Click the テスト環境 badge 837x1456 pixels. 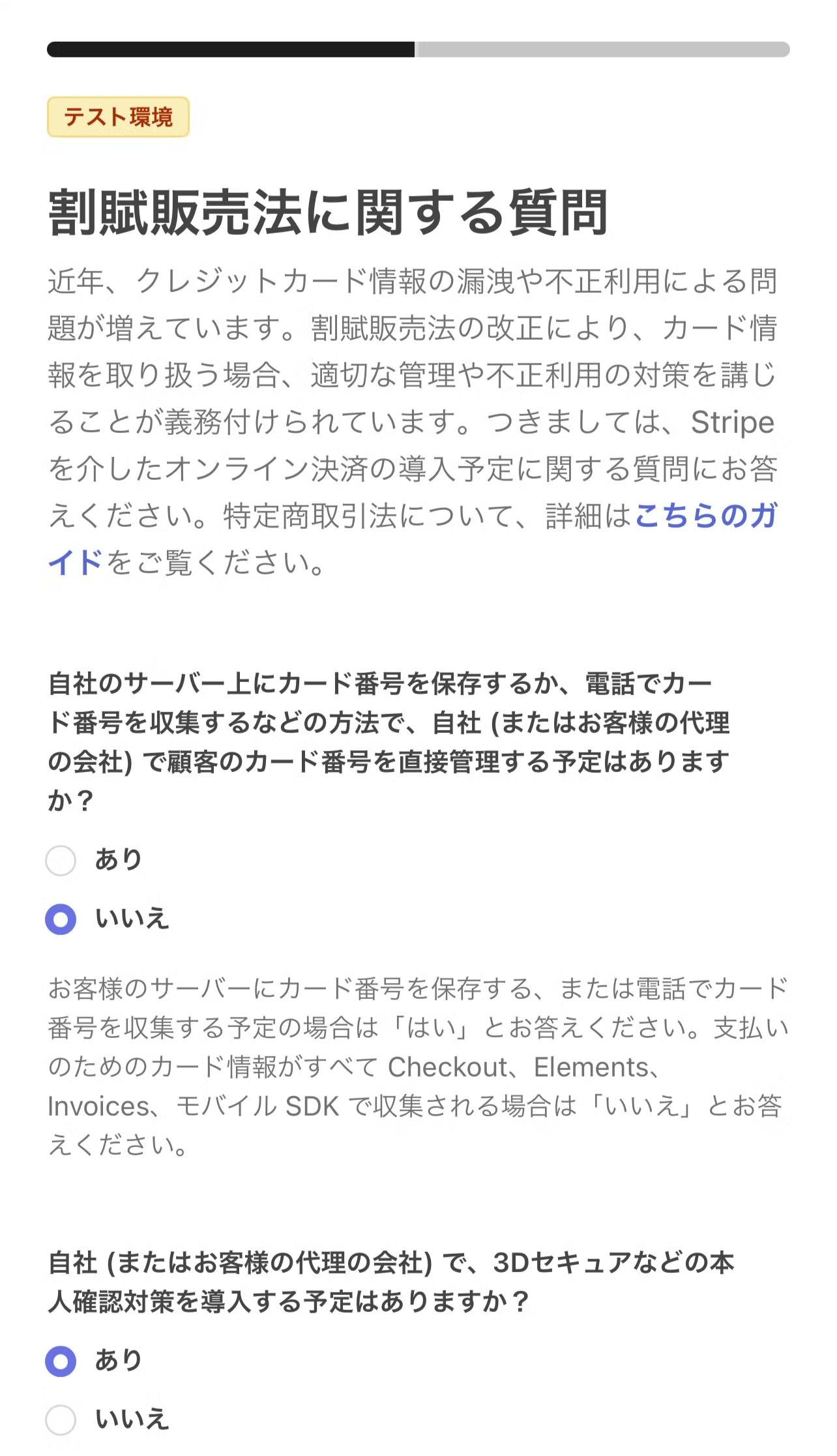coord(118,117)
